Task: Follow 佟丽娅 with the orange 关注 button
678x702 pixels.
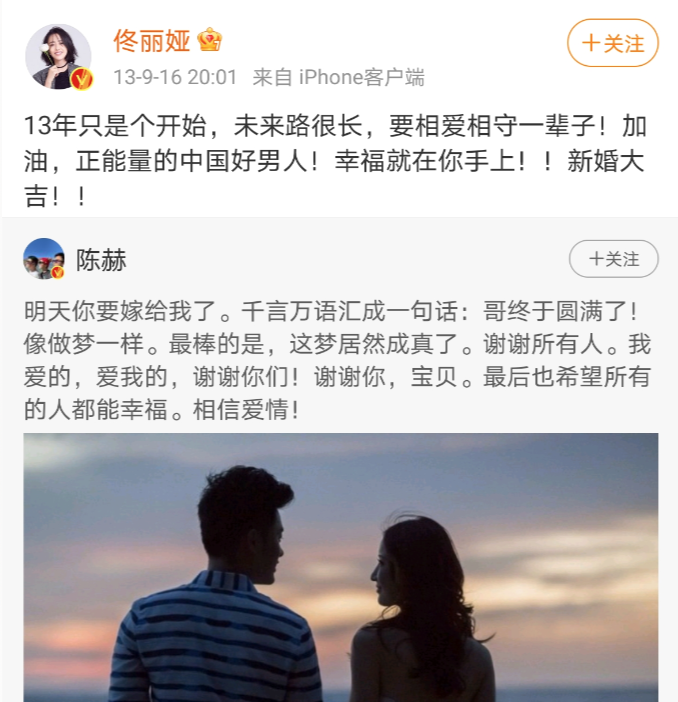Action: coord(613,43)
